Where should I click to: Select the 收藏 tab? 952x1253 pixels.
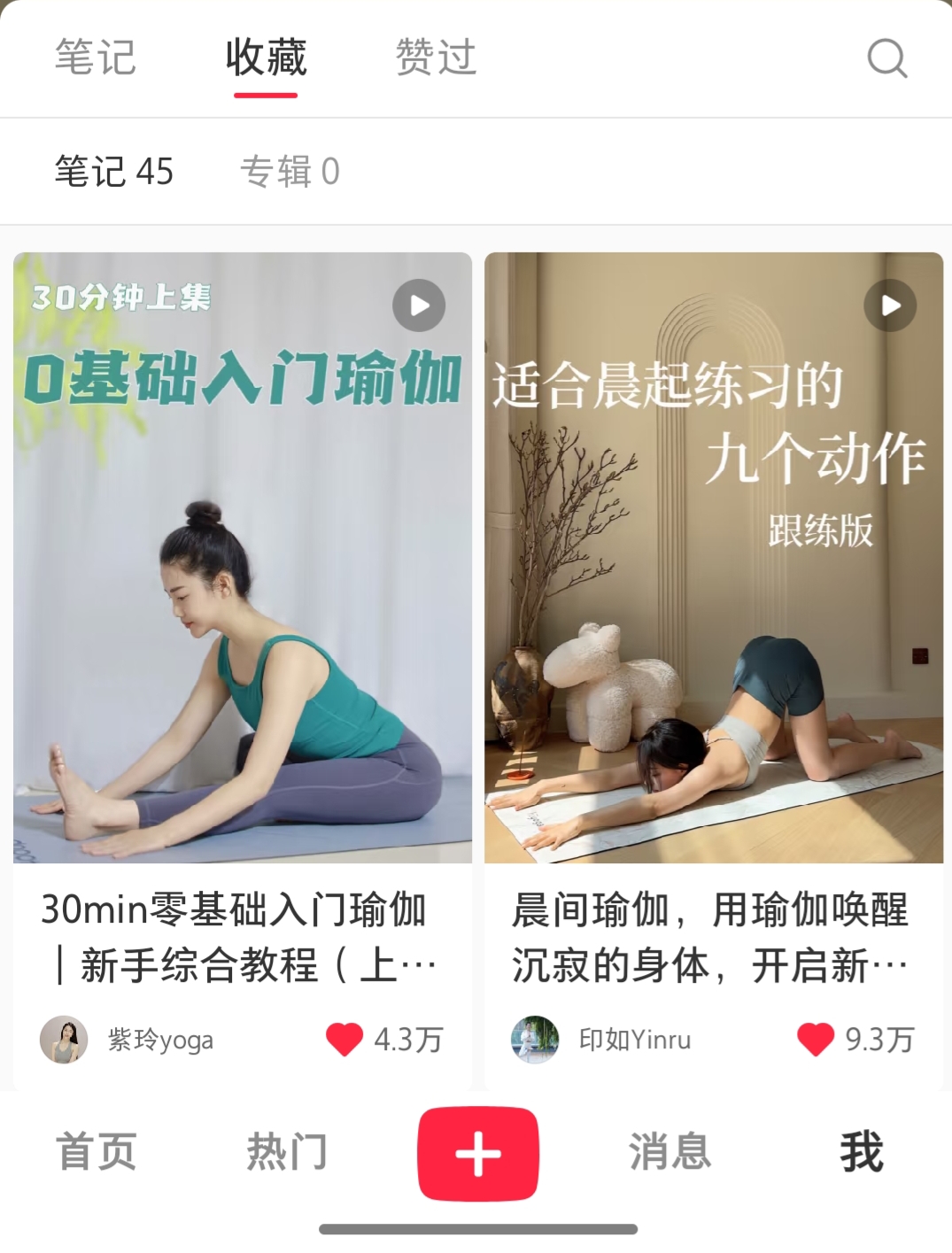click(x=266, y=58)
